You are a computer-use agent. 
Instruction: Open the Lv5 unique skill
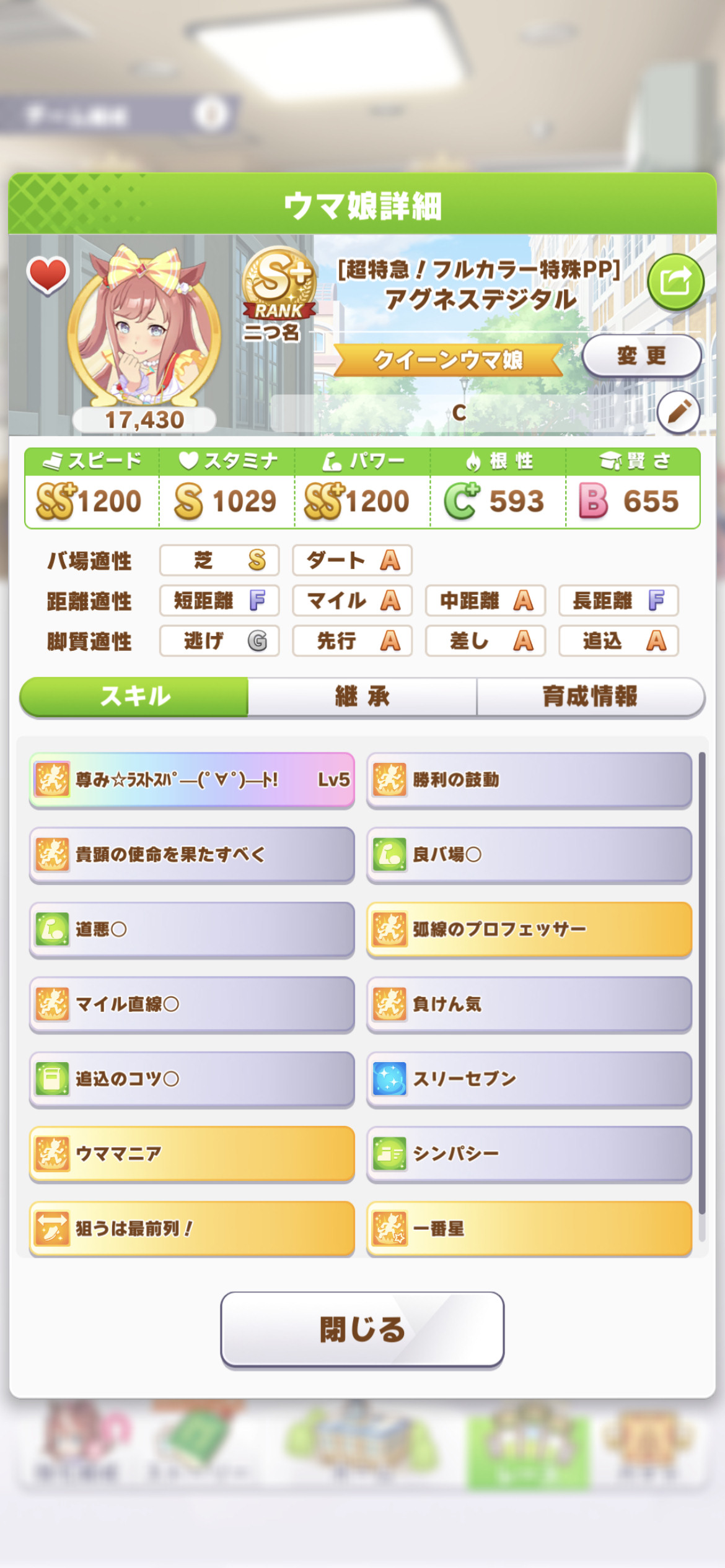coord(192,780)
